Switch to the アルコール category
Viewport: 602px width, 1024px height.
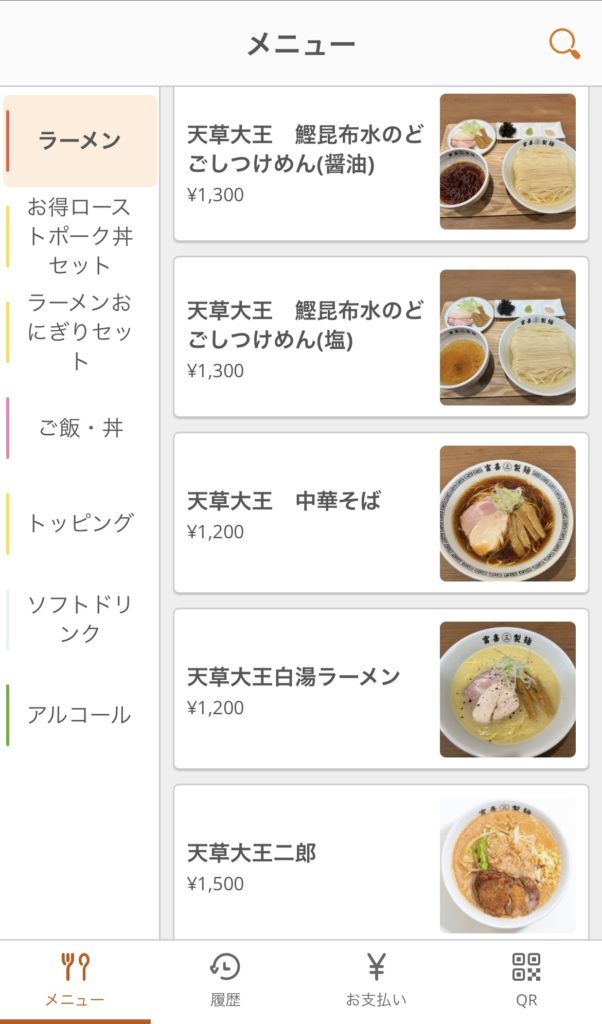tap(80, 715)
